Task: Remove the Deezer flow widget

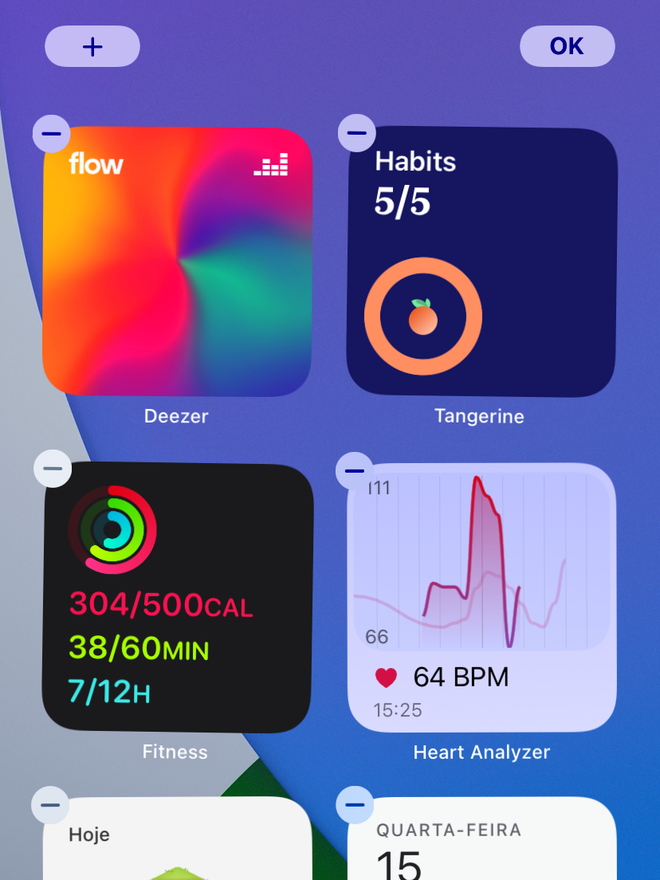Action: [52, 133]
